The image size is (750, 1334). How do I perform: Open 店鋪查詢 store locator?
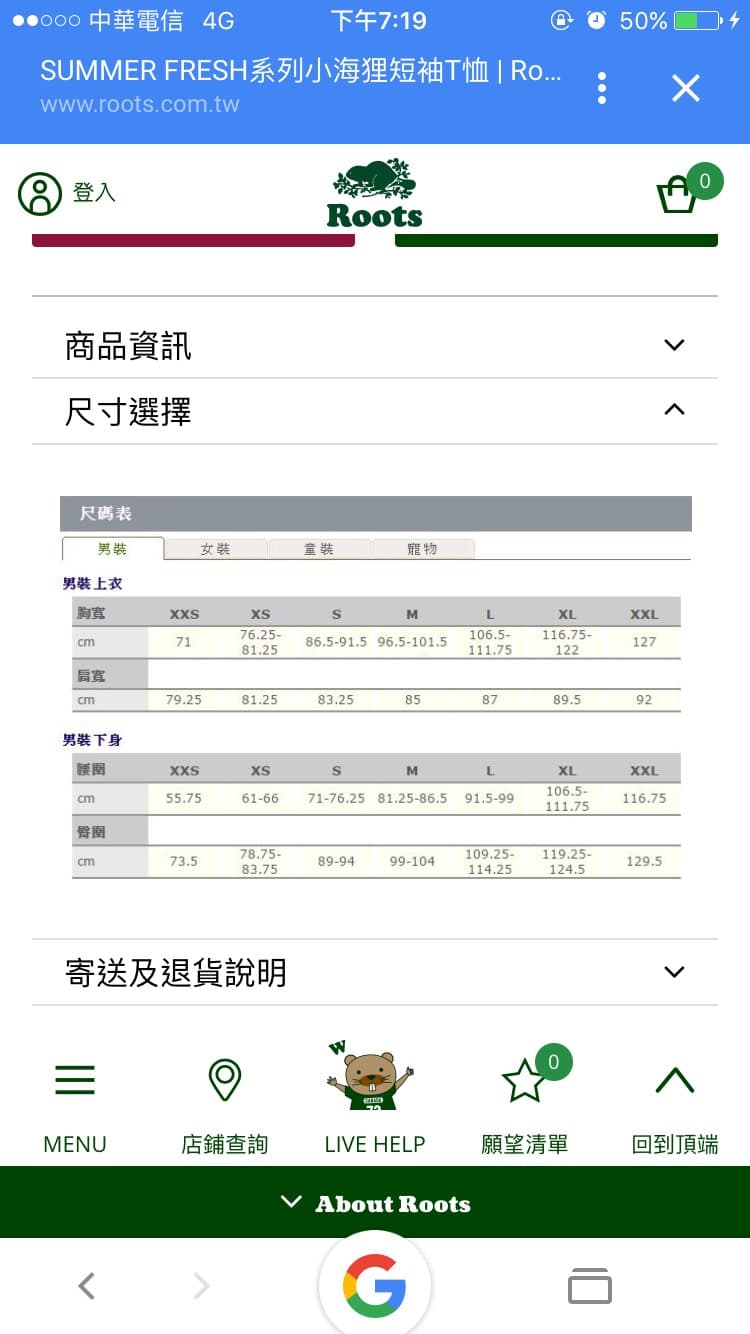224,1100
